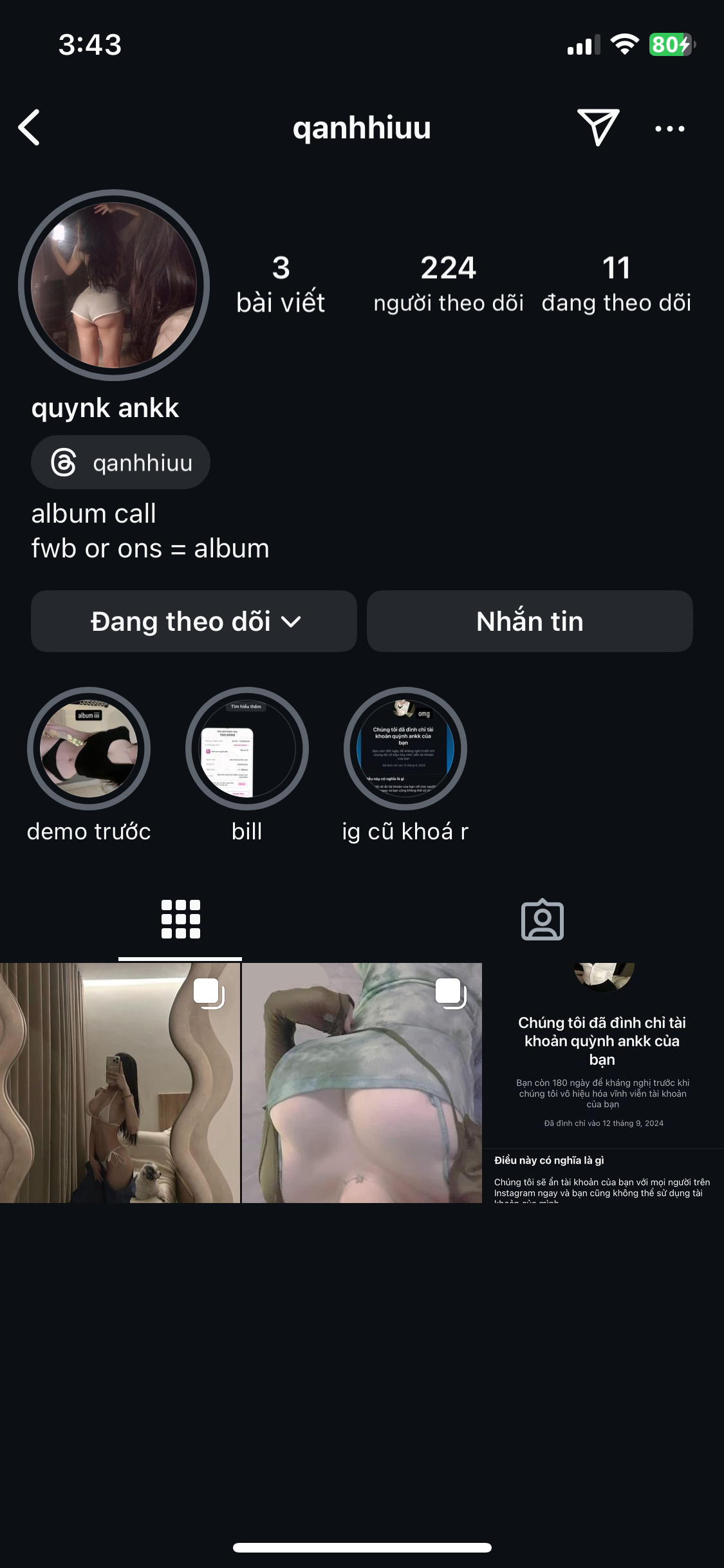The width and height of the screenshot is (724, 1568).
Task: Switch to the posts grid tab
Action: point(180,919)
